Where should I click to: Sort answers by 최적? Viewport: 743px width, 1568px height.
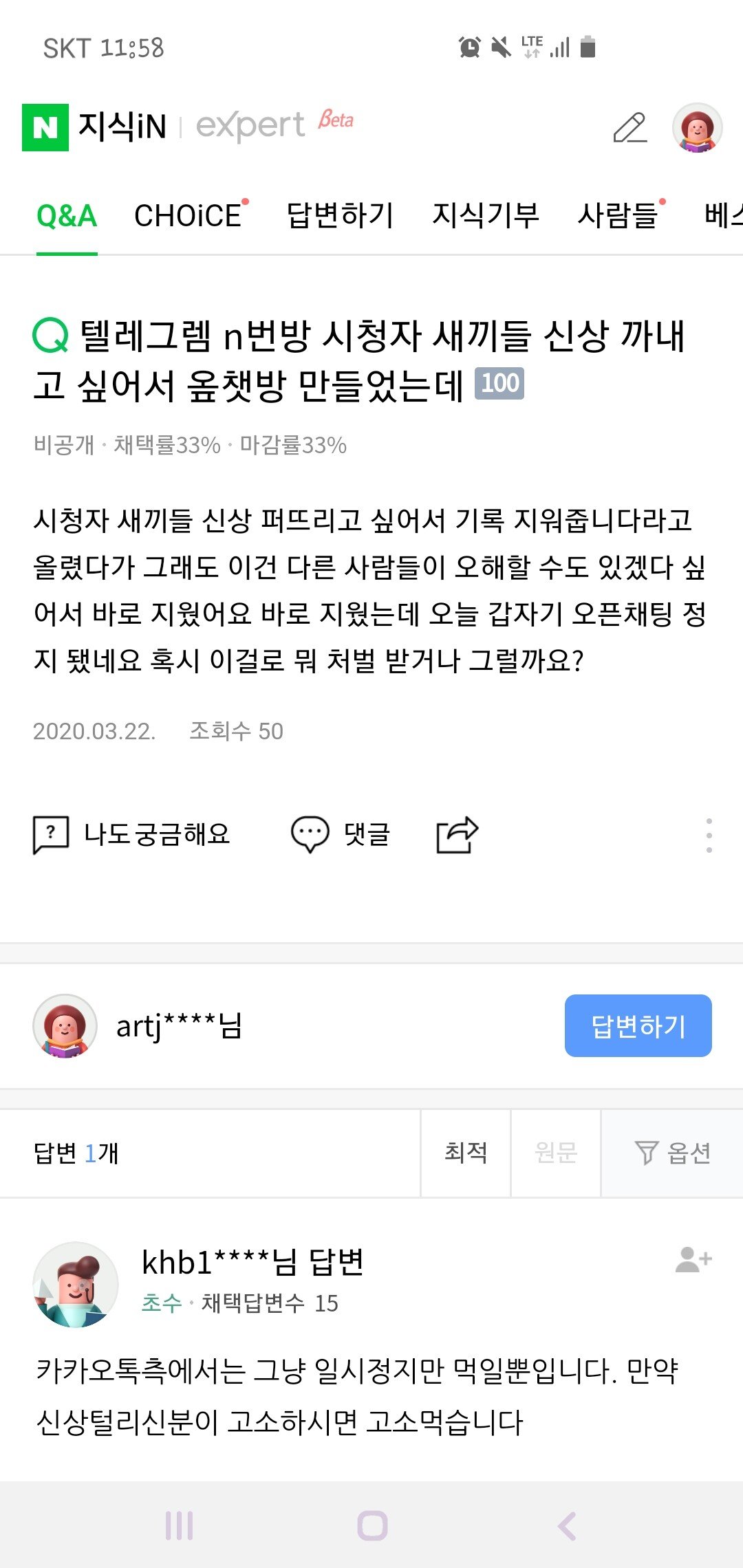(466, 1153)
